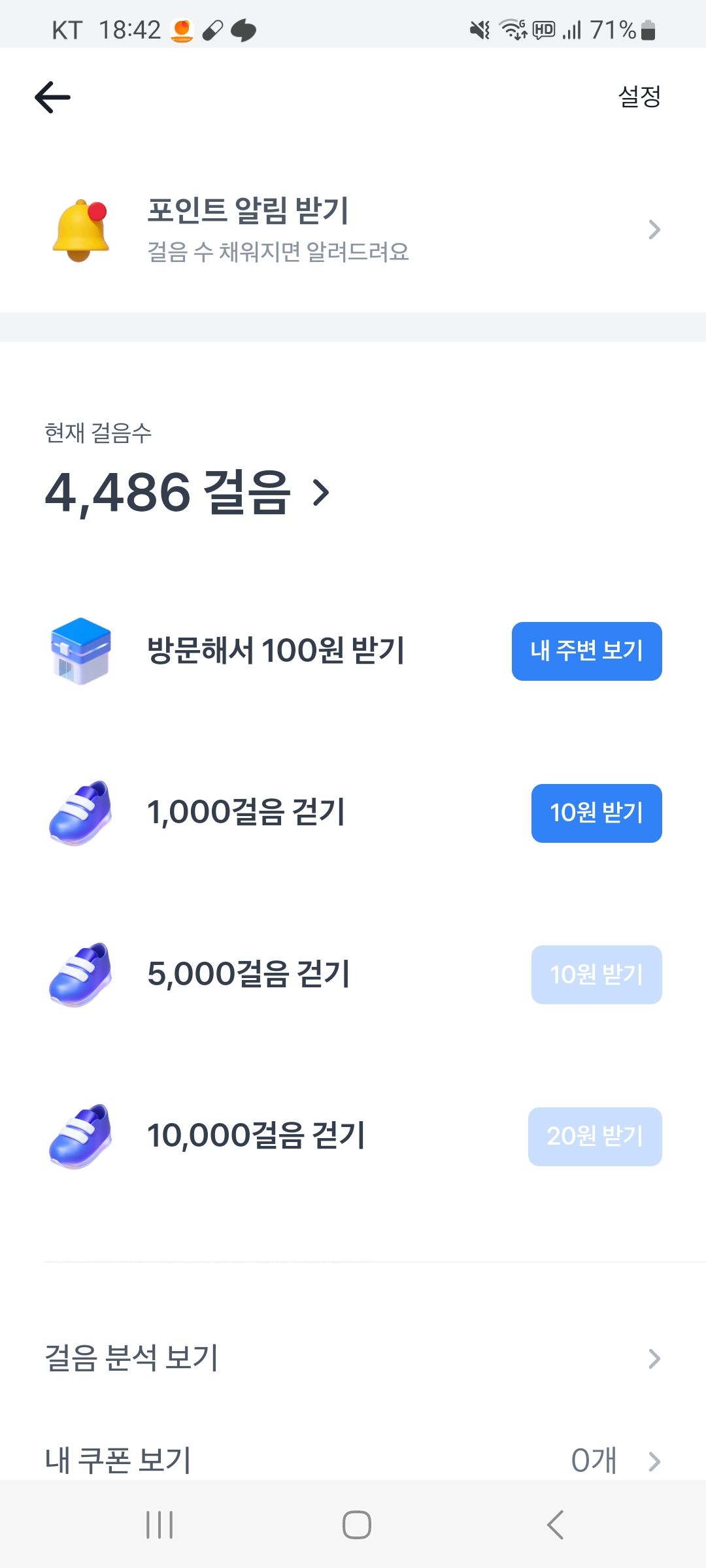Tap 10원 받기 for 5,000걸음 걷기
Screen dimensions: 706x1568
coord(596,975)
